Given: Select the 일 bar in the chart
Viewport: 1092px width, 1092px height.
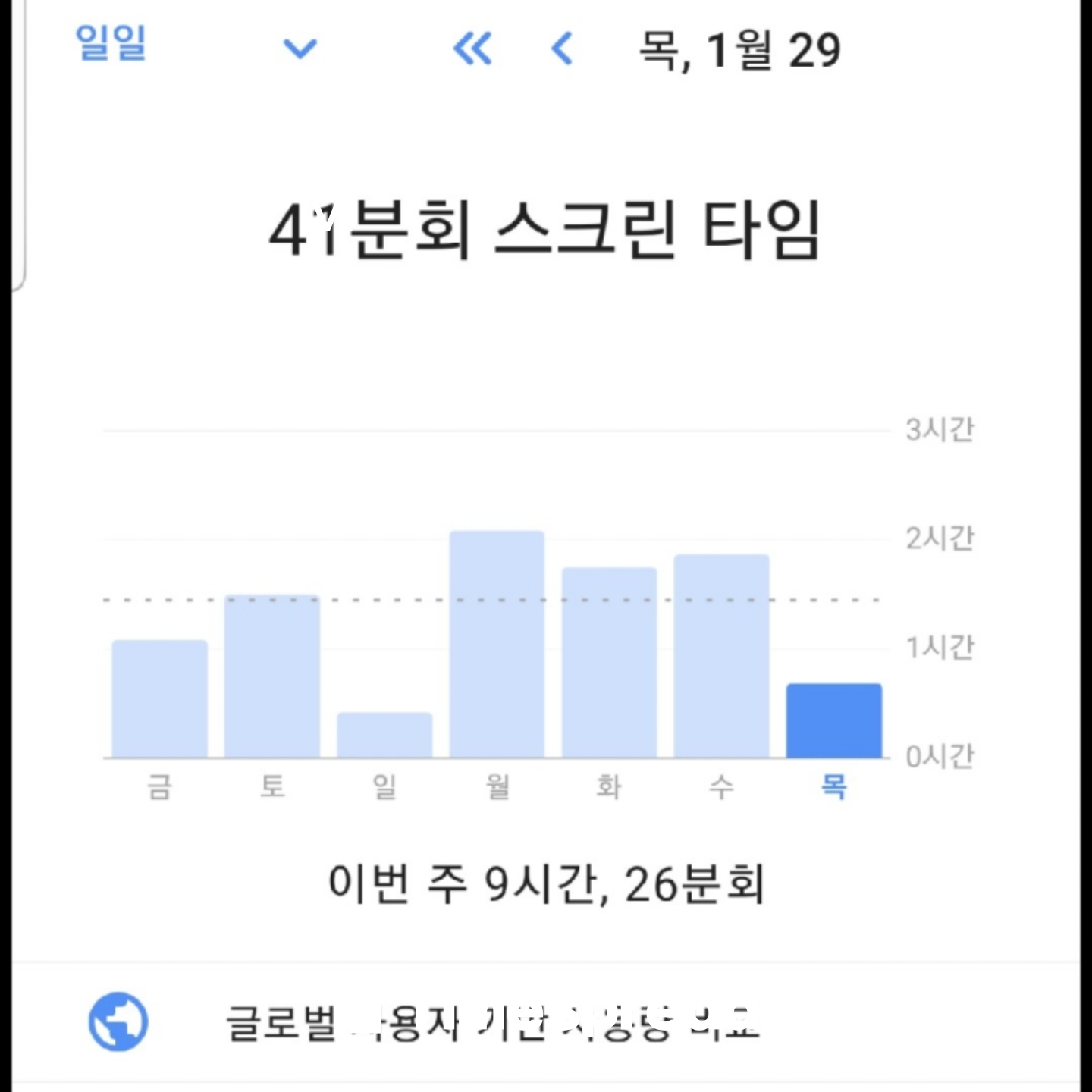Looking at the screenshot, I should click(384, 734).
